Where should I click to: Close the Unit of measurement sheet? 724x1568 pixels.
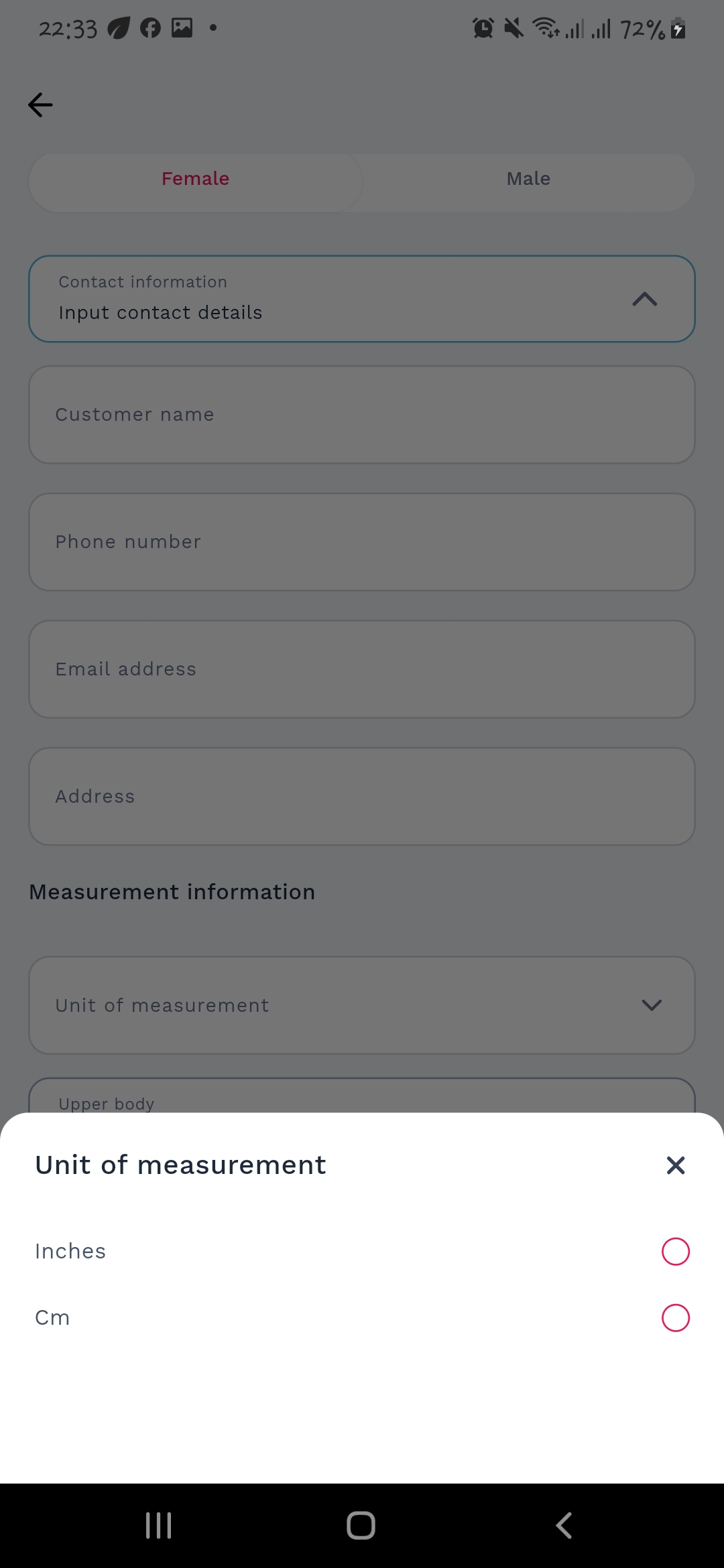tap(675, 1165)
